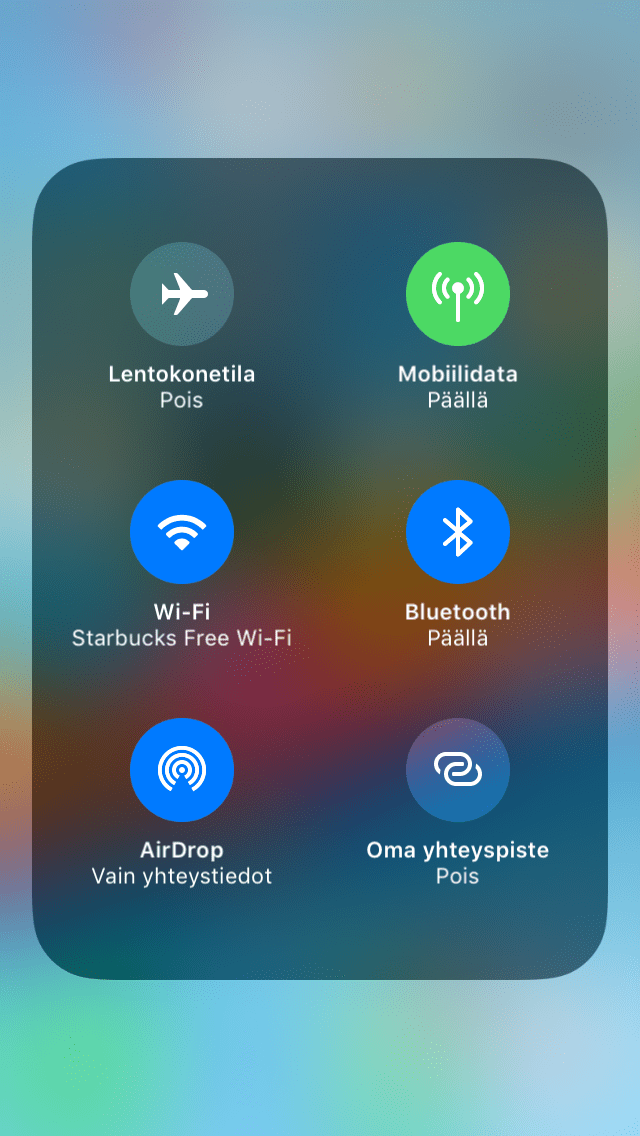Turn on Oma yhteyspiste hotspot
Viewport: 640px width, 1136px height.
click(x=458, y=770)
